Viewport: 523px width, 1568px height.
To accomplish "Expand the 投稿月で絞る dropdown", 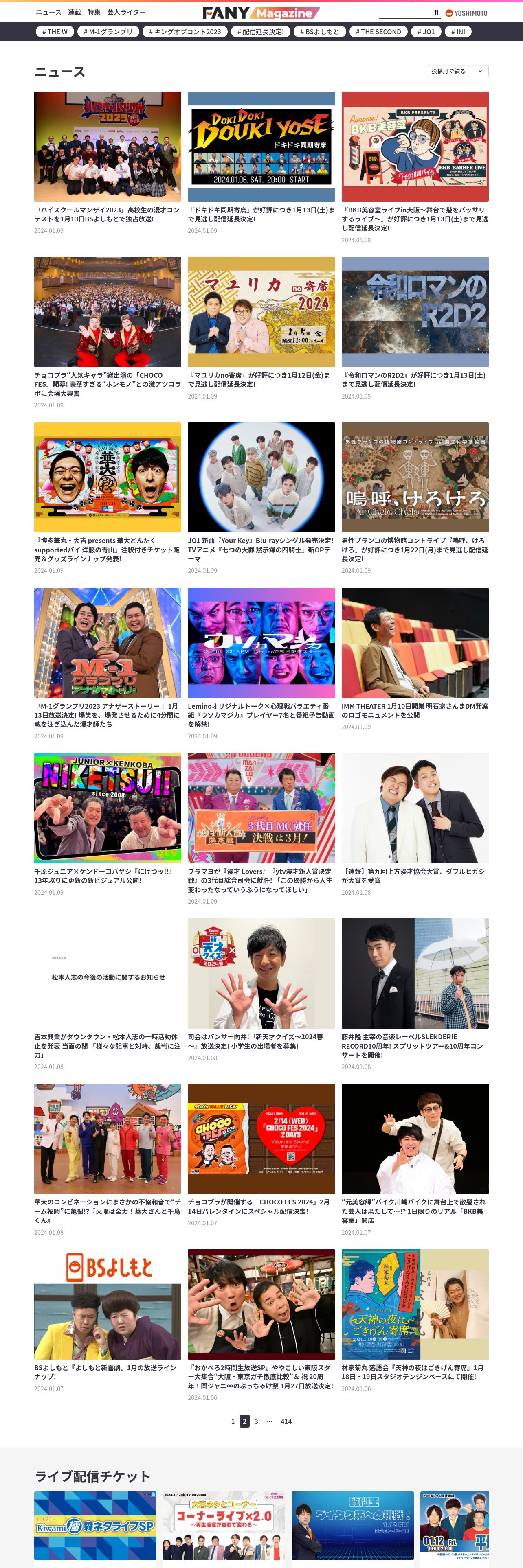I will point(457,71).
